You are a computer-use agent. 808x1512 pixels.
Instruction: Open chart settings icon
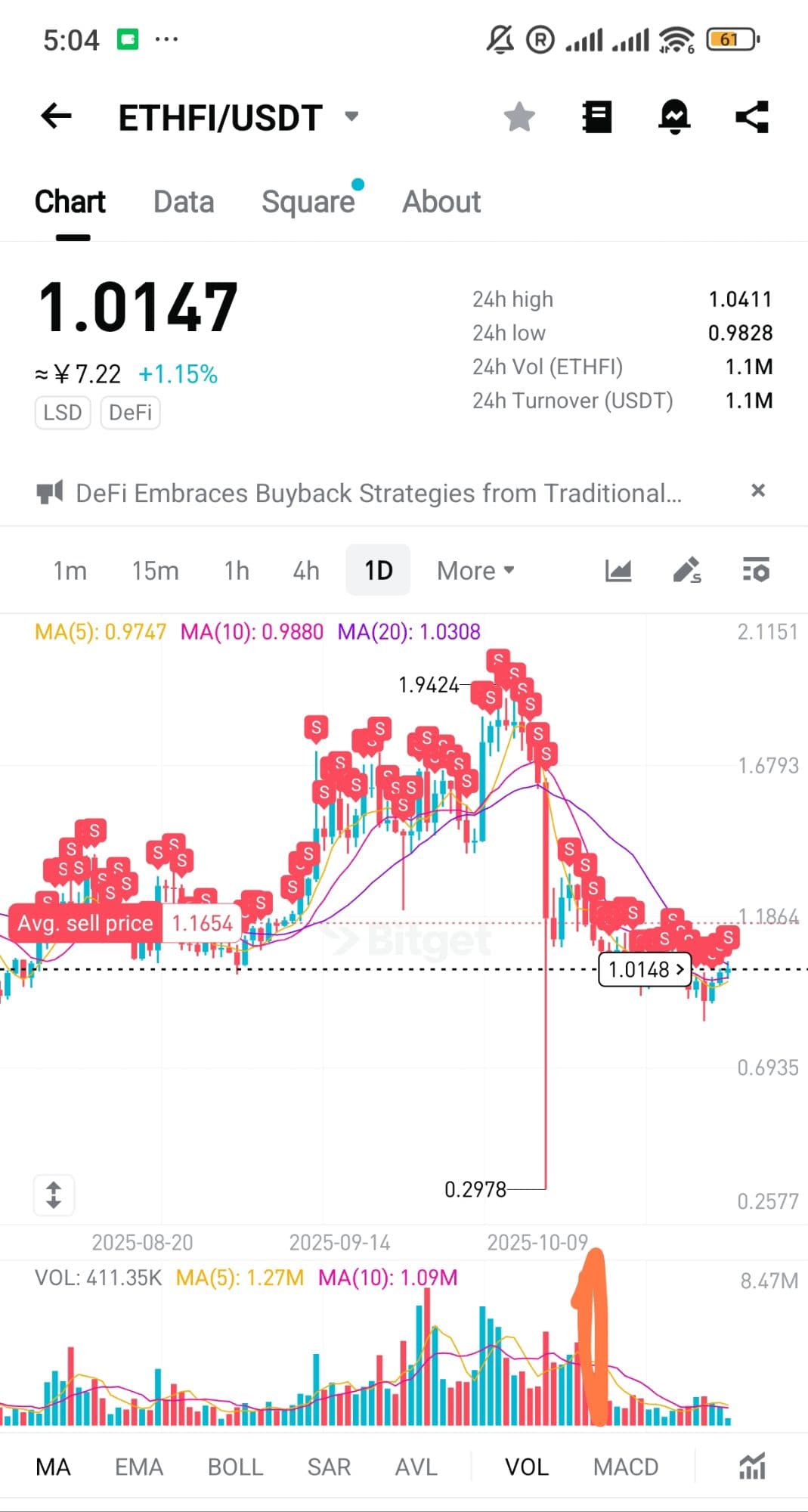coord(756,571)
